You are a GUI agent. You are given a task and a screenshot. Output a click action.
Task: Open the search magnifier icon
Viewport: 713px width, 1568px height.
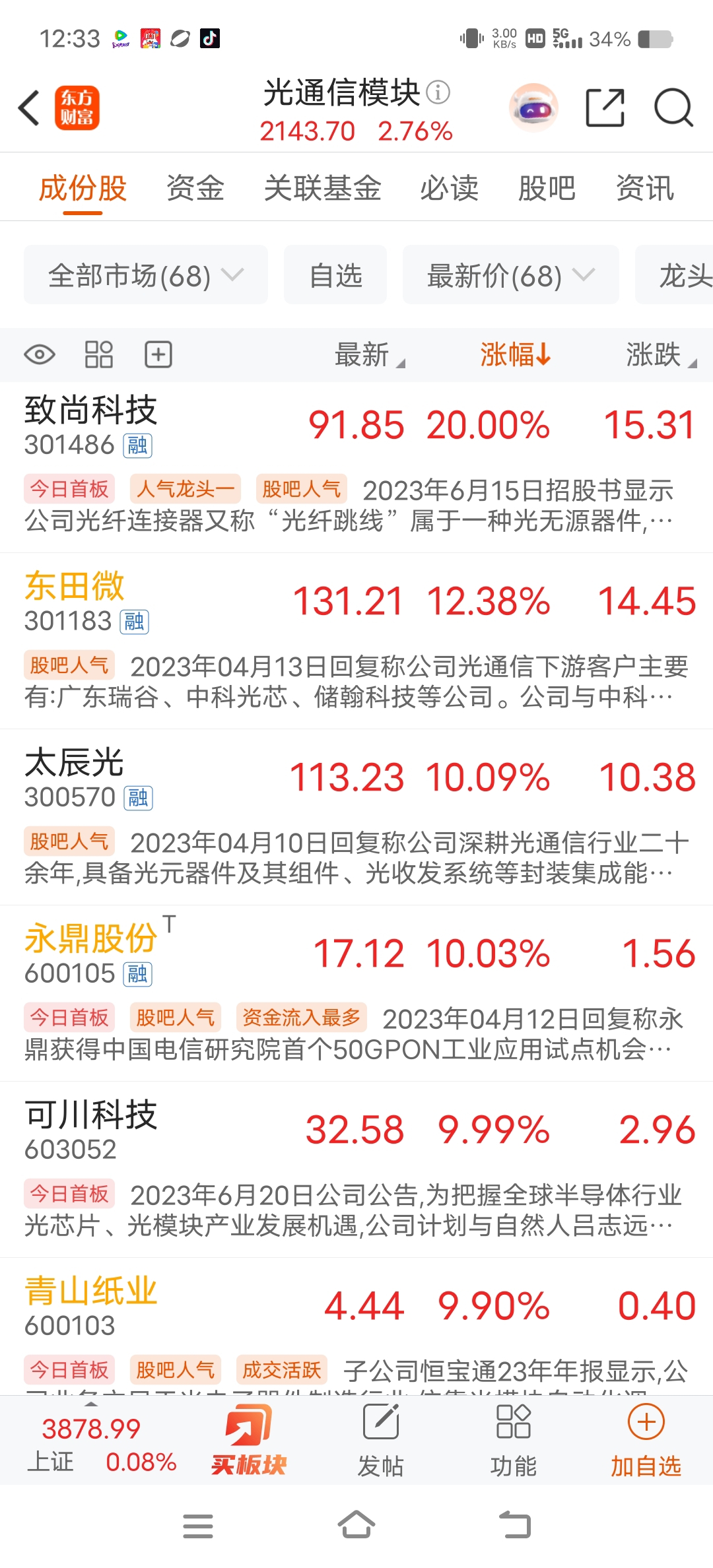pos(673,108)
